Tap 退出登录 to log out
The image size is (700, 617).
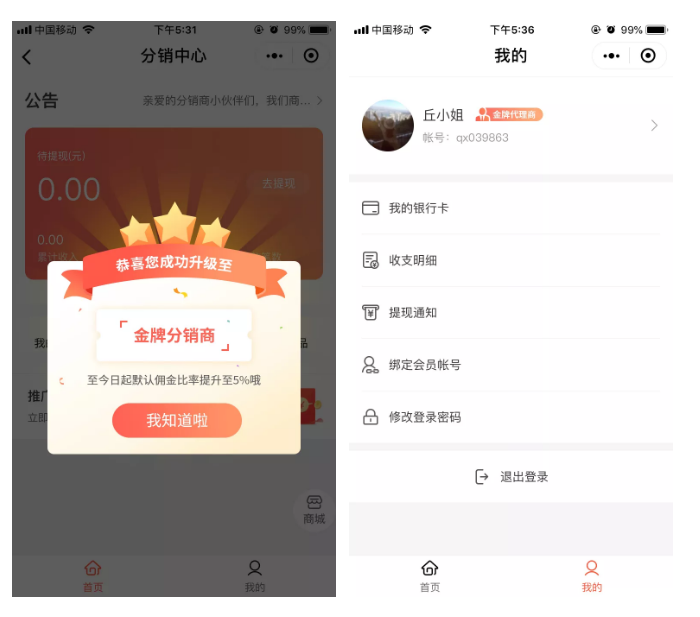click(512, 477)
